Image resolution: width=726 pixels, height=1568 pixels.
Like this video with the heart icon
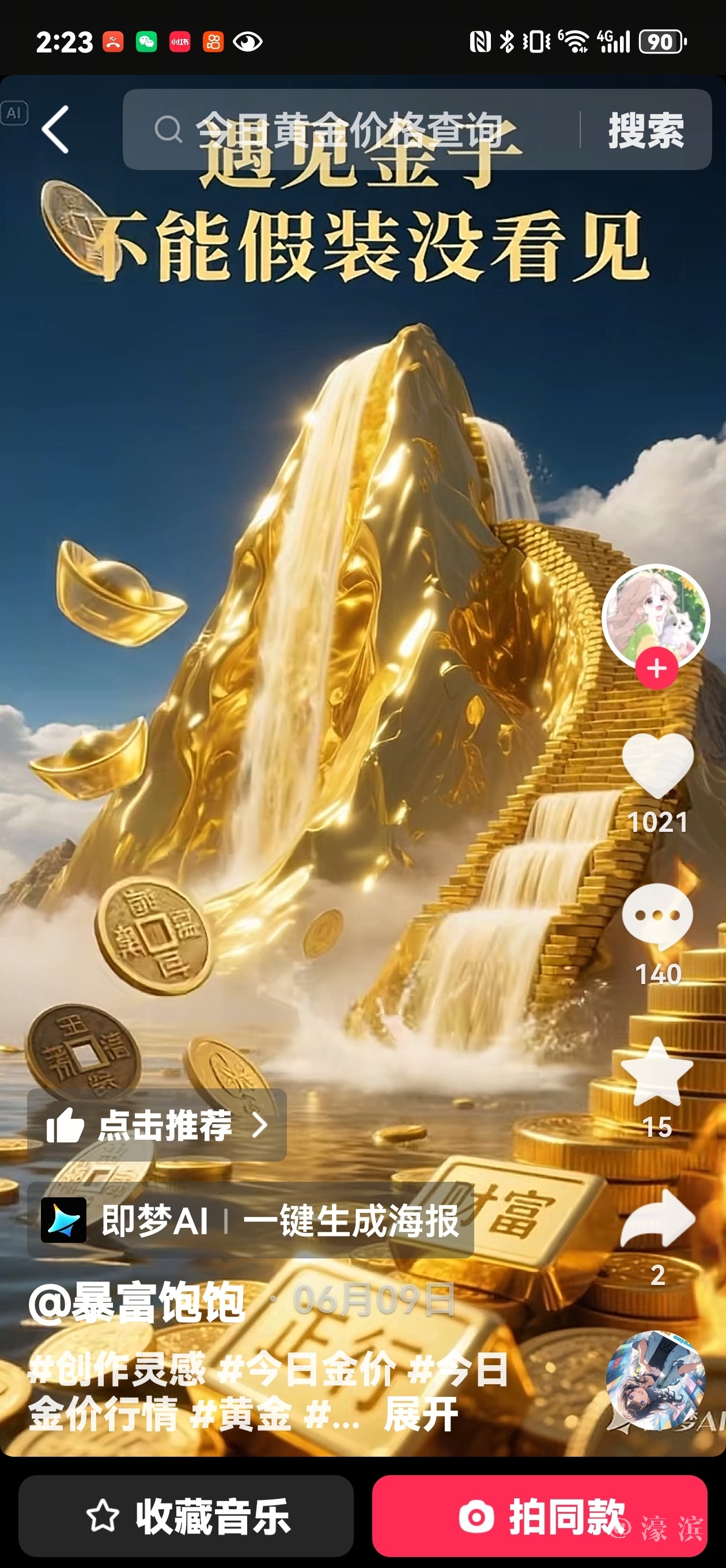(657, 764)
